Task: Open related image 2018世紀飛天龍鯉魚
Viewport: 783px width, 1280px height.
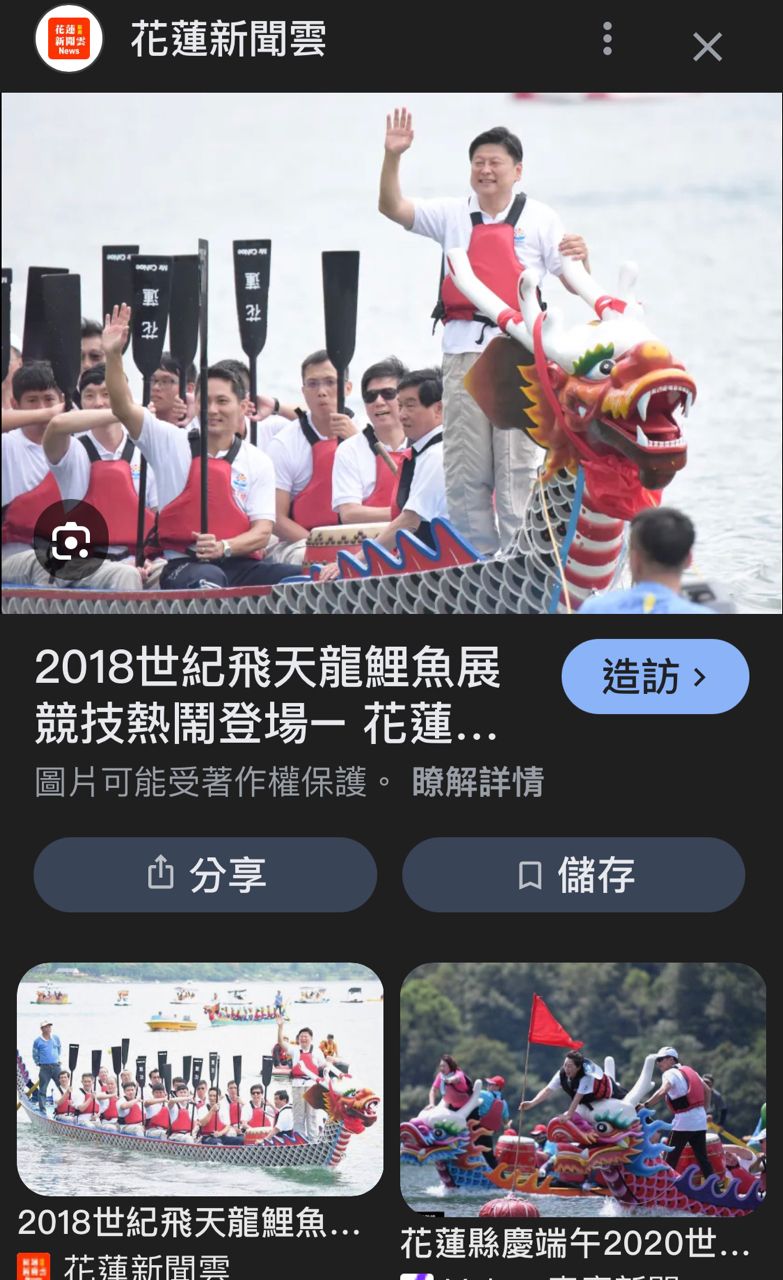Action: click(200, 1080)
